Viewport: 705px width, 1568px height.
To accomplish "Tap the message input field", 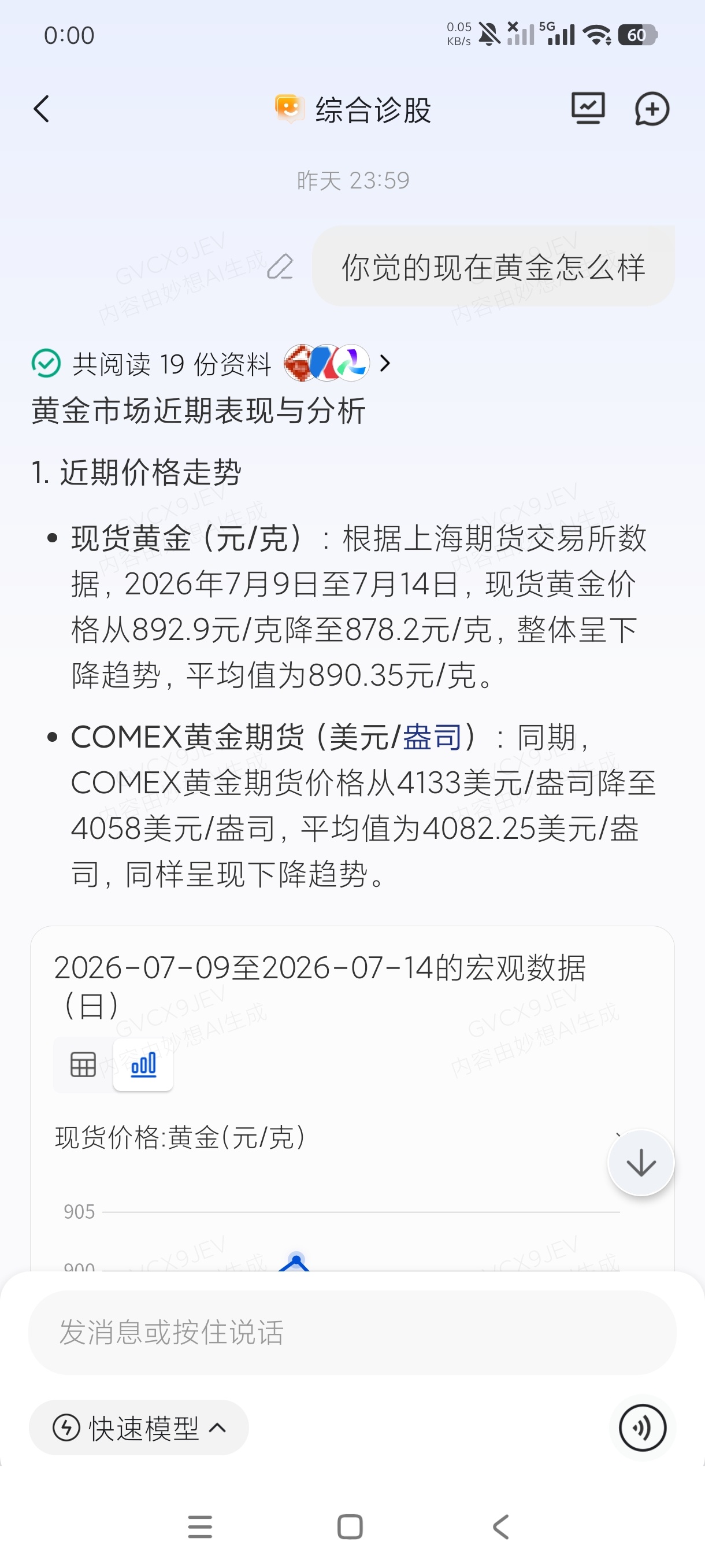I will coord(352,1332).
